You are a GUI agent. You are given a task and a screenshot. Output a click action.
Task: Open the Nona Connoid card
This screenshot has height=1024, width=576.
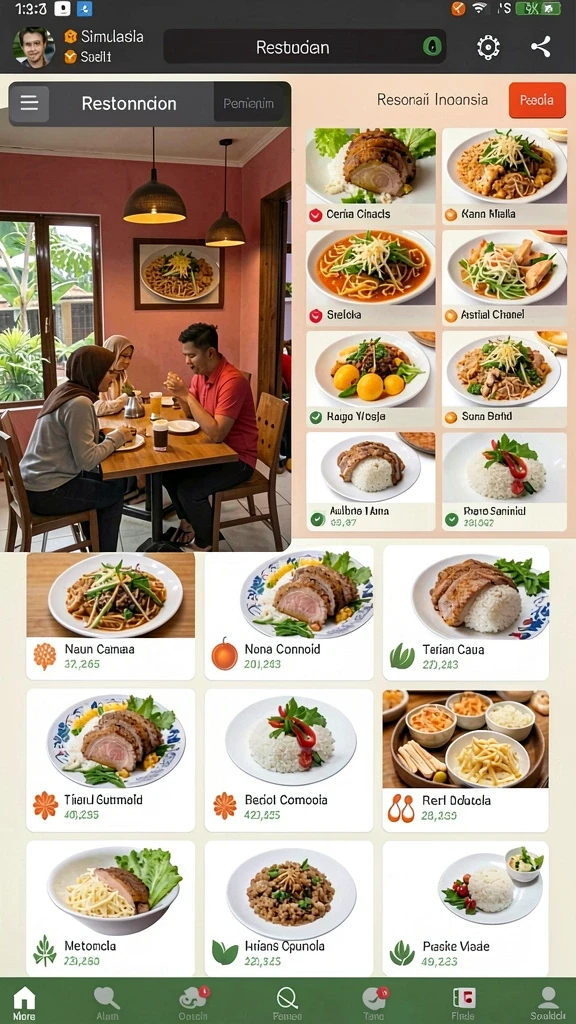coord(289,615)
